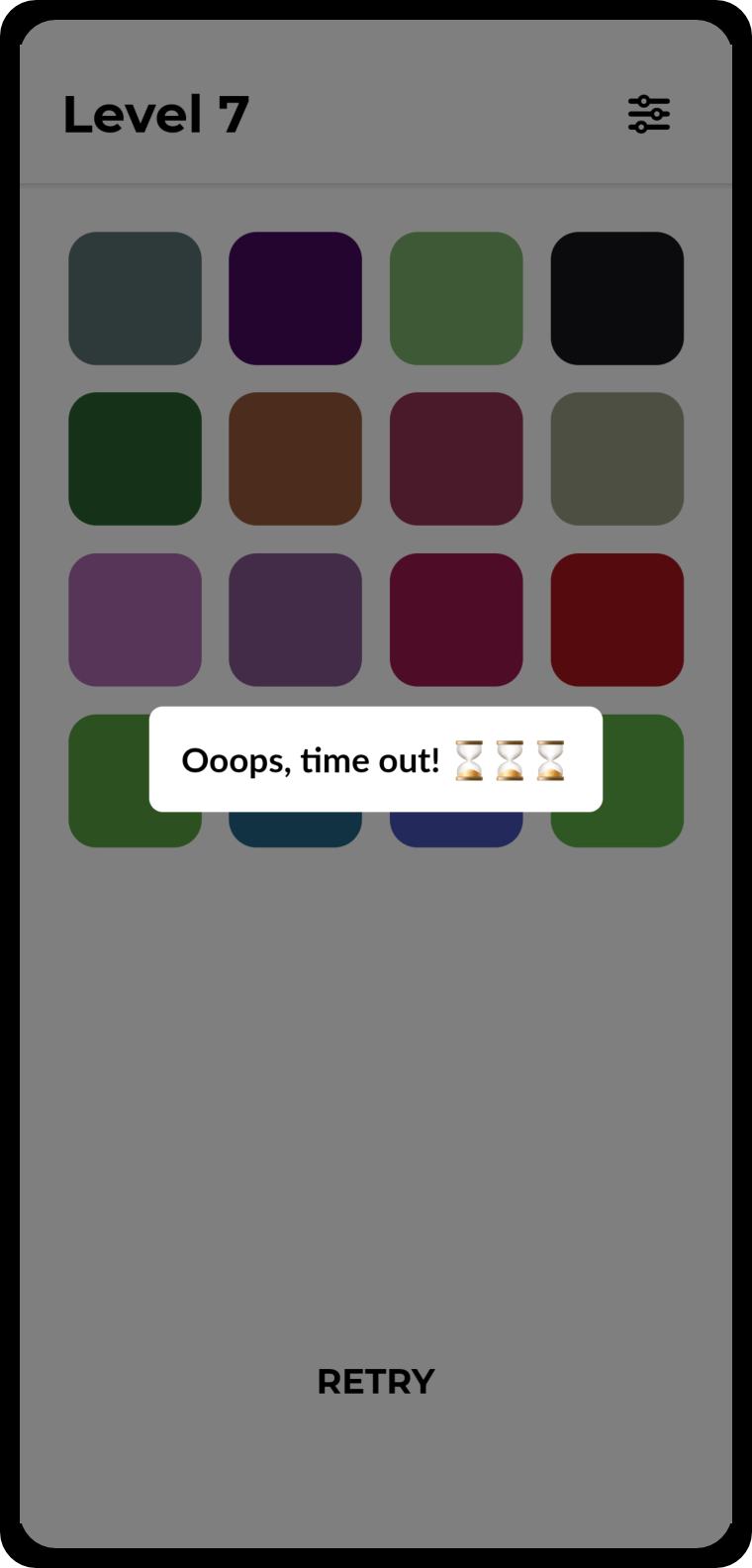This screenshot has height=1568, width=752.
Task: Select the darkest green tile in second row
Action: [135, 458]
